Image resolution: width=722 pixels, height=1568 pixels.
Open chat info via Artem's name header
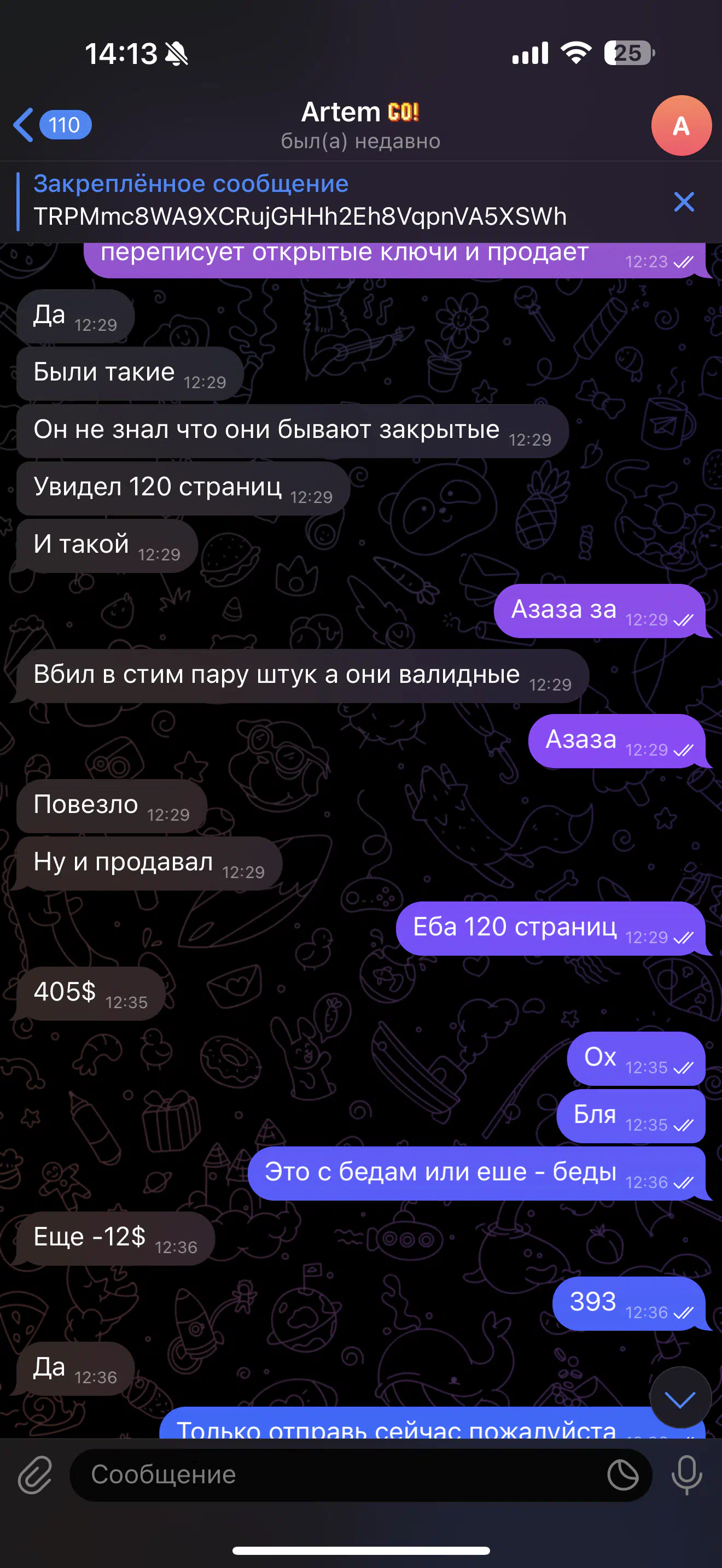[360, 125]
